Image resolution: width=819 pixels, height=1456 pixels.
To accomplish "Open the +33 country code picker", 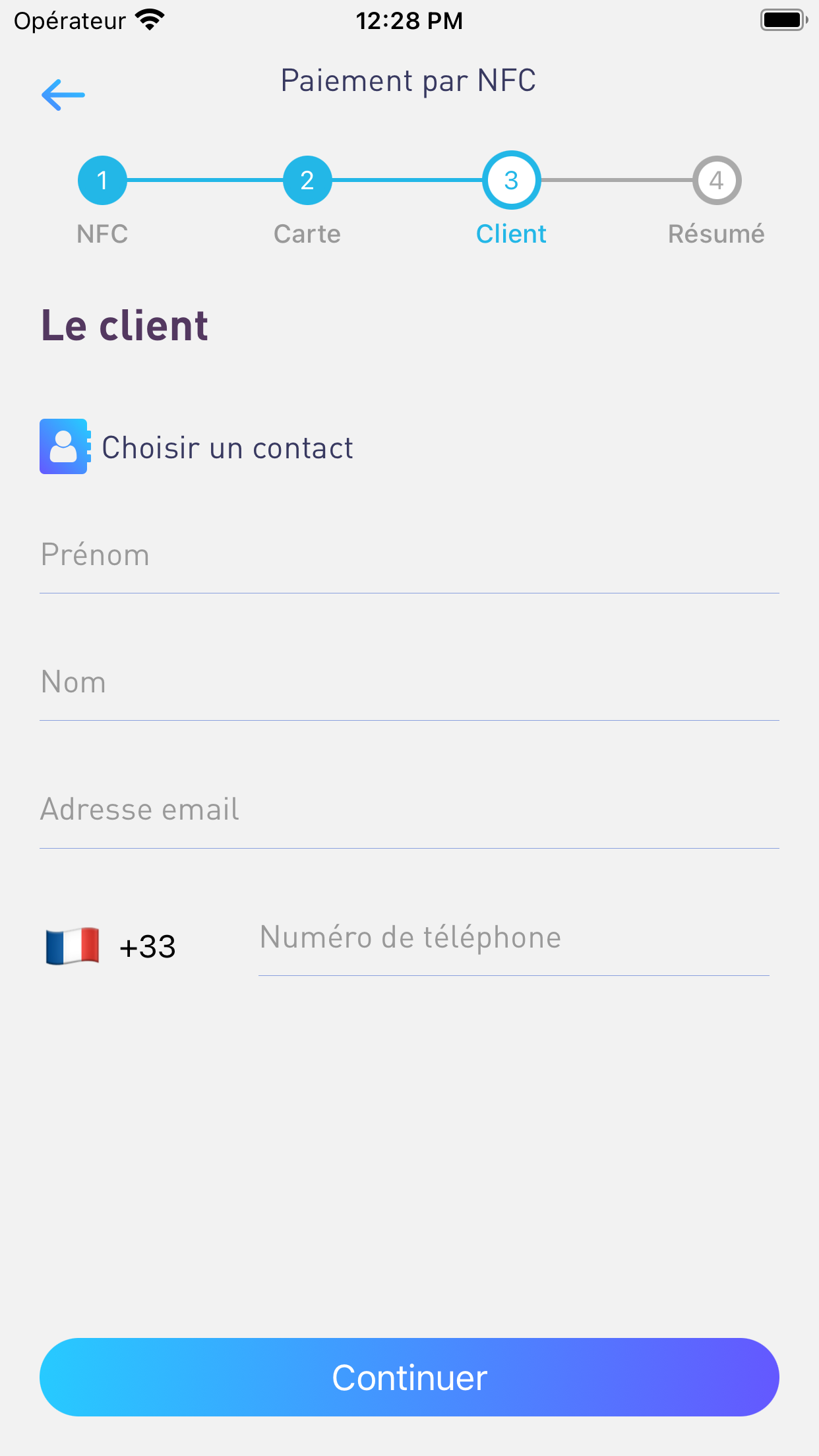I will point(111,946).
